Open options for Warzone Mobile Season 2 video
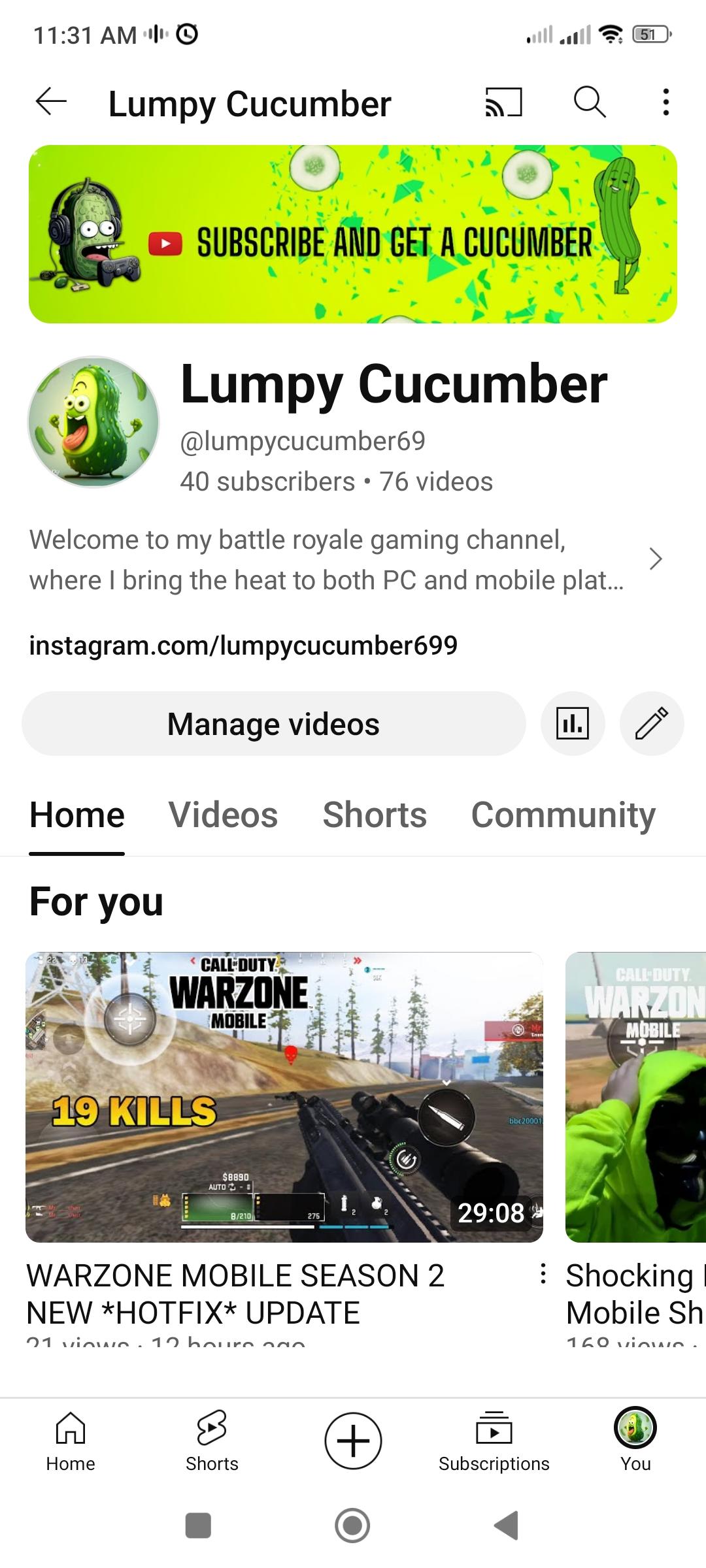 (x=543, y=1274)
